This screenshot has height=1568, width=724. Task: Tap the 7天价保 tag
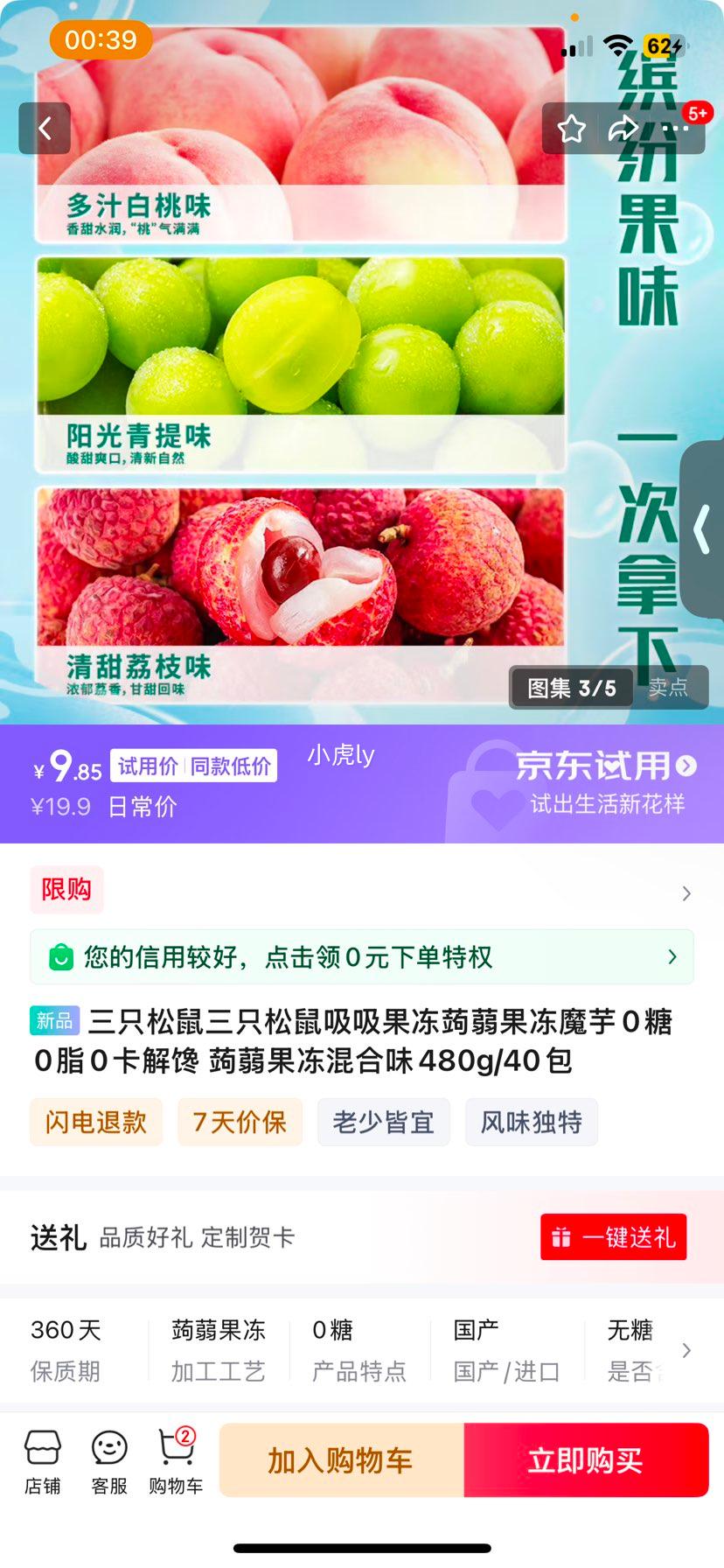pyautogui.click(x=240, y=1122)
